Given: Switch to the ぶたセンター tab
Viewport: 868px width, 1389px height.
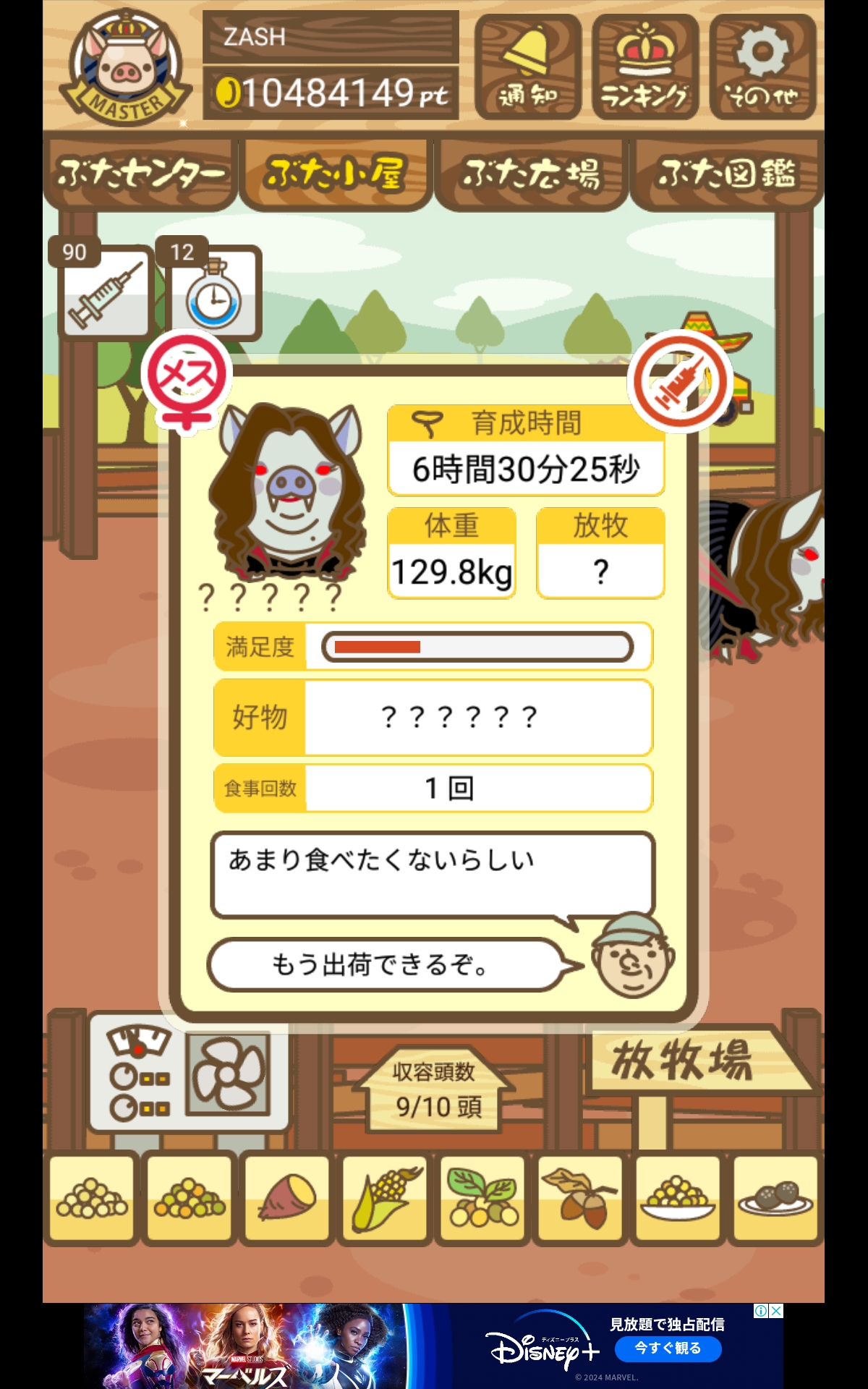Looking at the screenshot, I should pyautogui.click(x=140, y=174).
